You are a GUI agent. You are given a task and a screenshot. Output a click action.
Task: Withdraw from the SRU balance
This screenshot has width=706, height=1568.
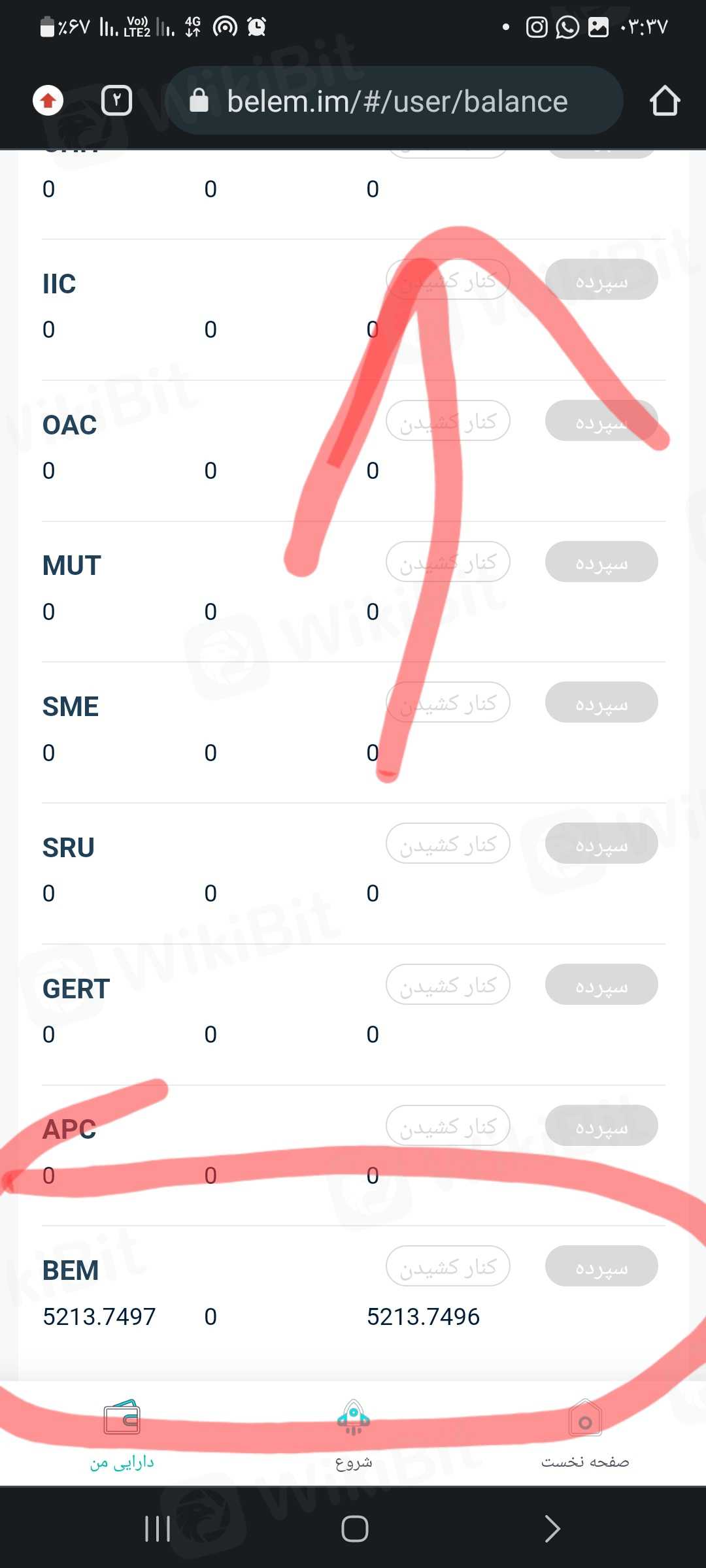448,843
